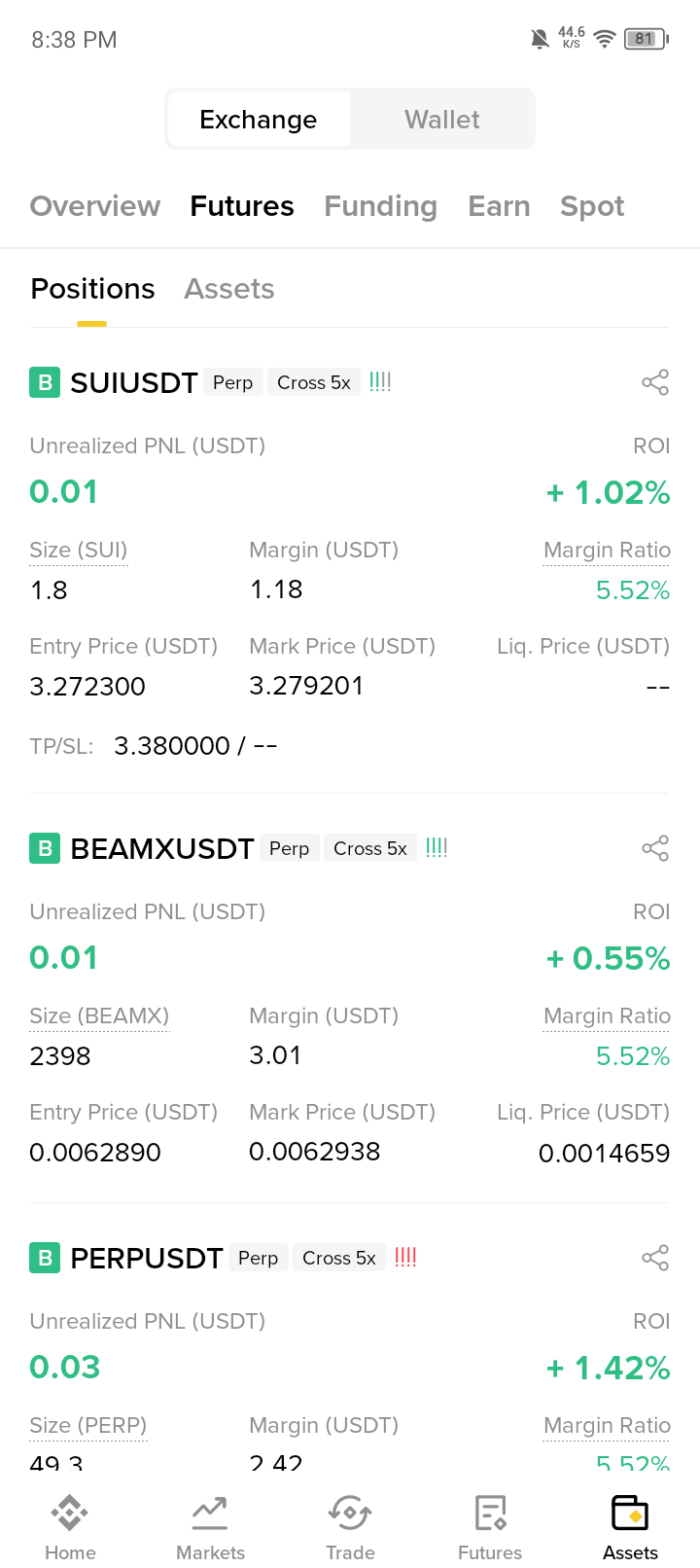This screenshot has width=700, height=1568.
Task: Go to the Home tab
Action: click(70, 1527)
